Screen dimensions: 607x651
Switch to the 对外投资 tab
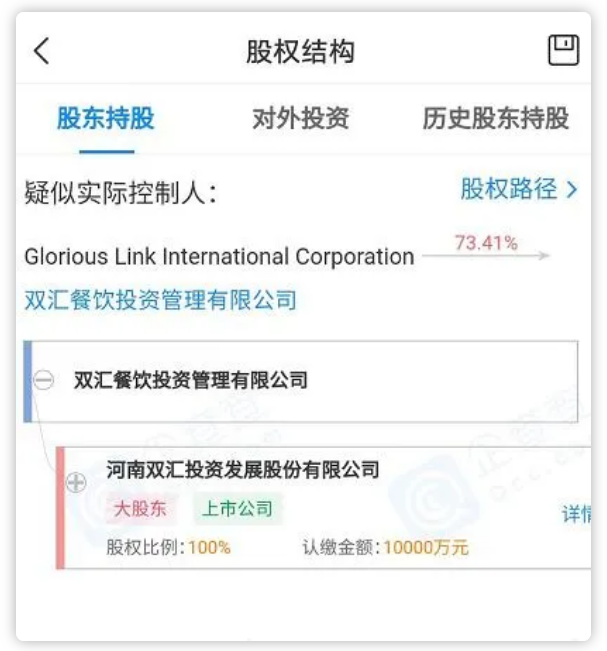click(300, 119)
